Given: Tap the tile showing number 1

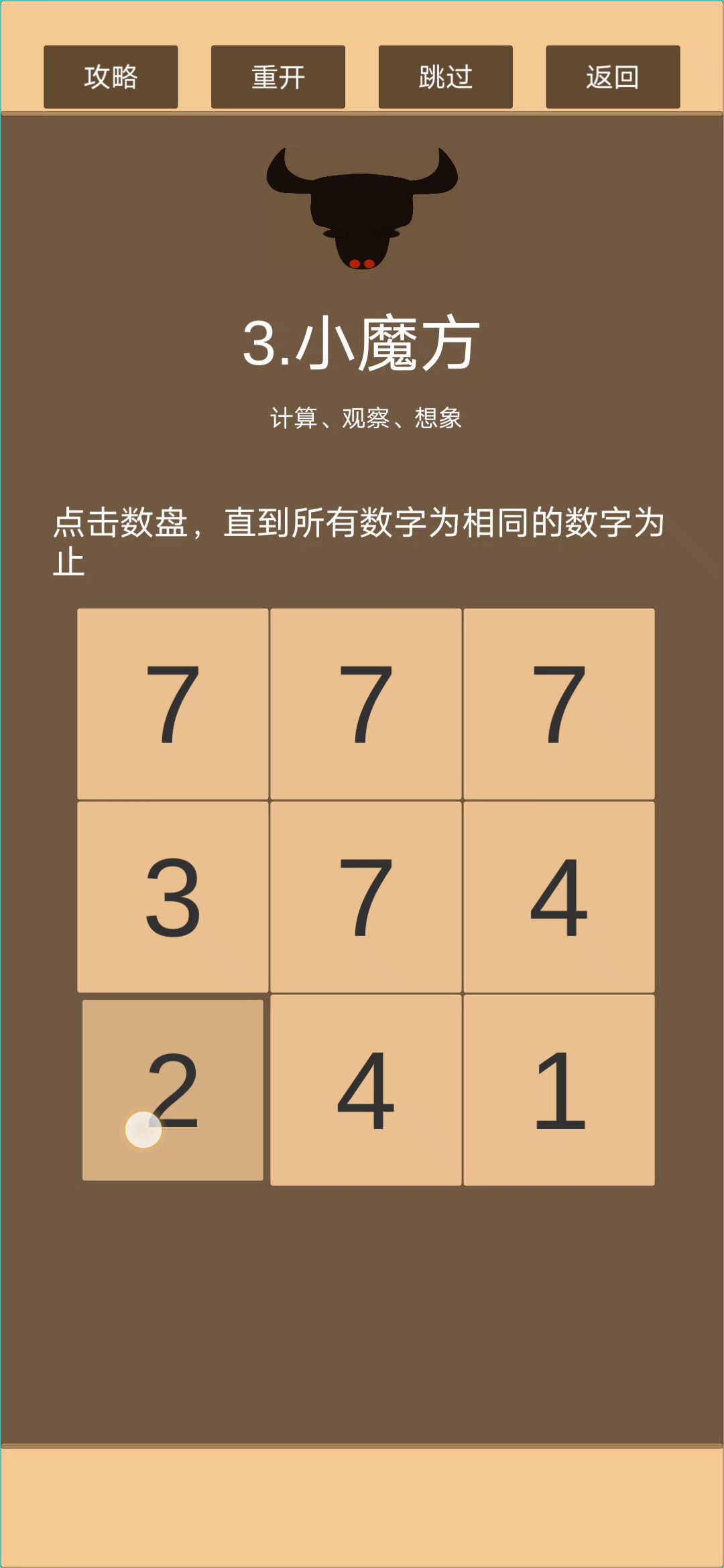Looking at the screenshot, I should point(559,1090).
